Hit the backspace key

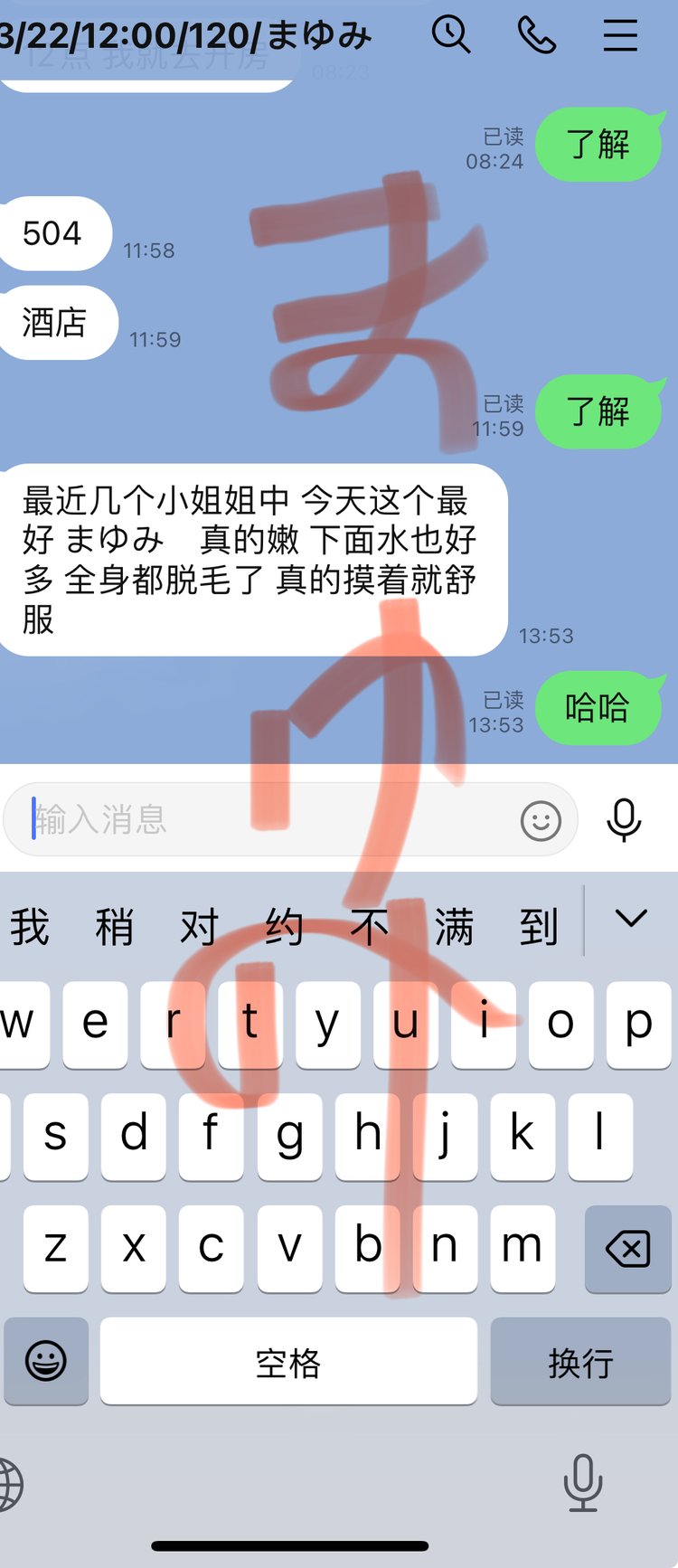pos(627,1249)
